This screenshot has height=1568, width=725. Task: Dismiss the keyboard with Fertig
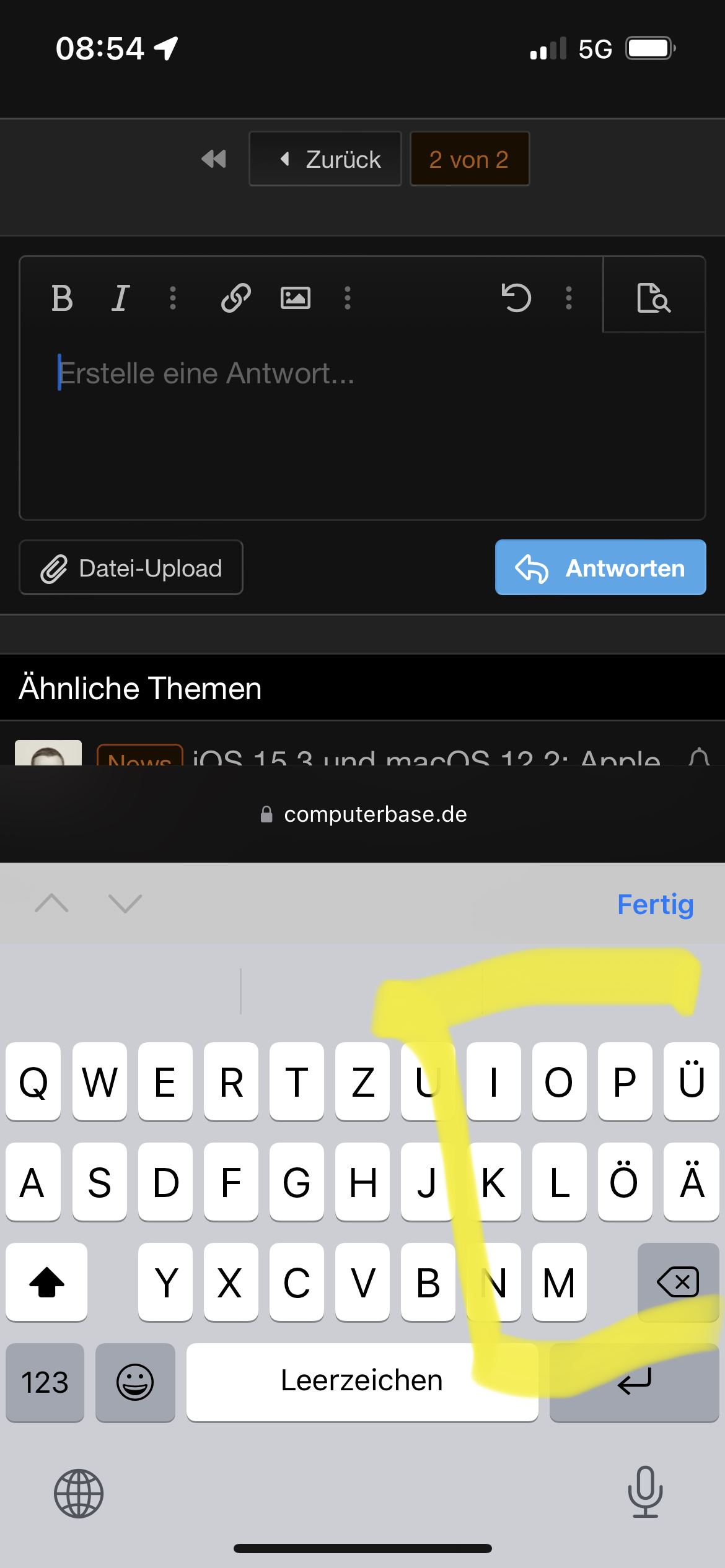(x=655, y=905)
